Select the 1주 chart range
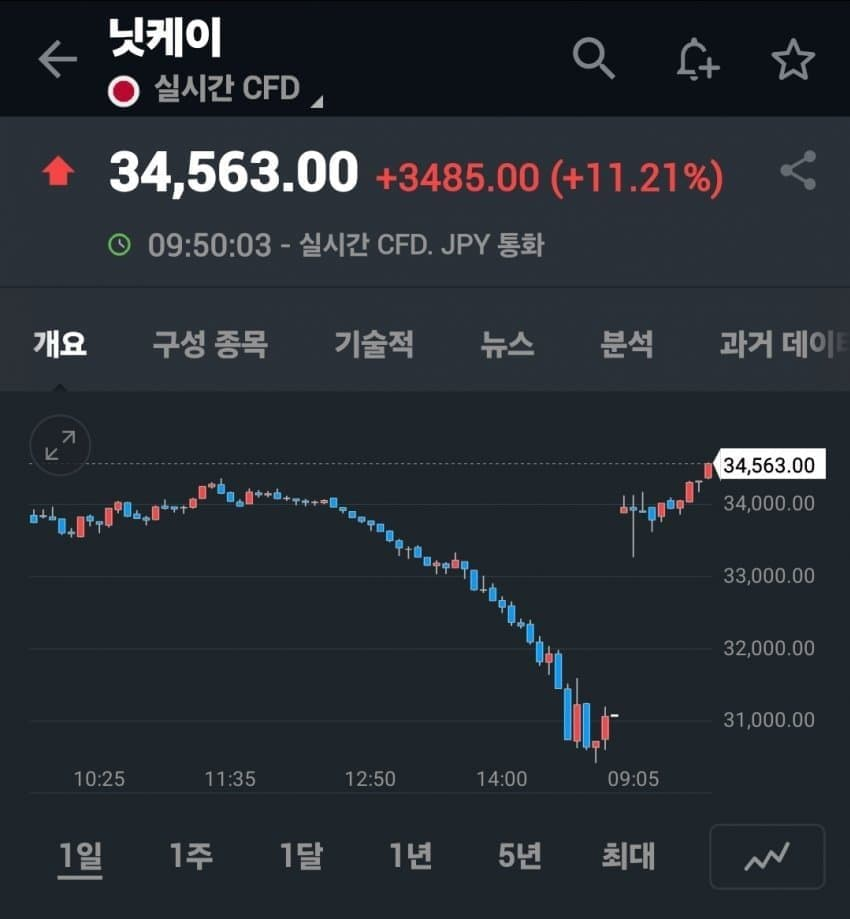 pos(191,856)
